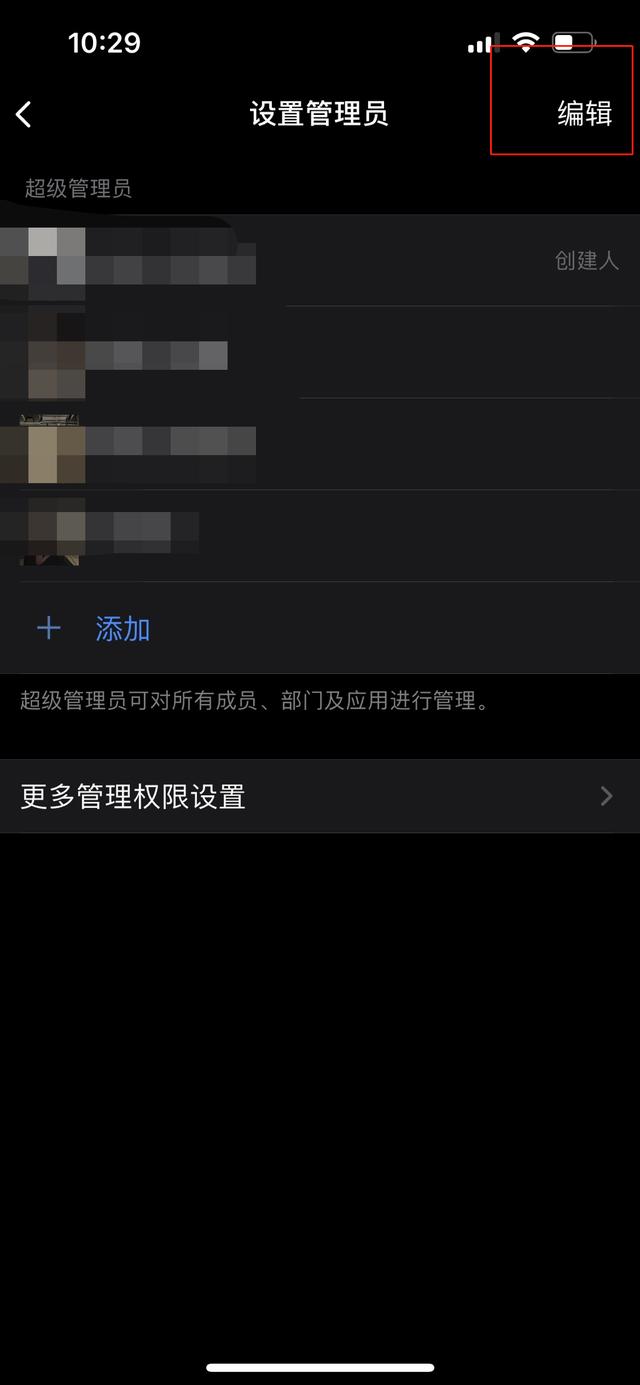Open 更多管理权限设置

(x=320, y=796)
